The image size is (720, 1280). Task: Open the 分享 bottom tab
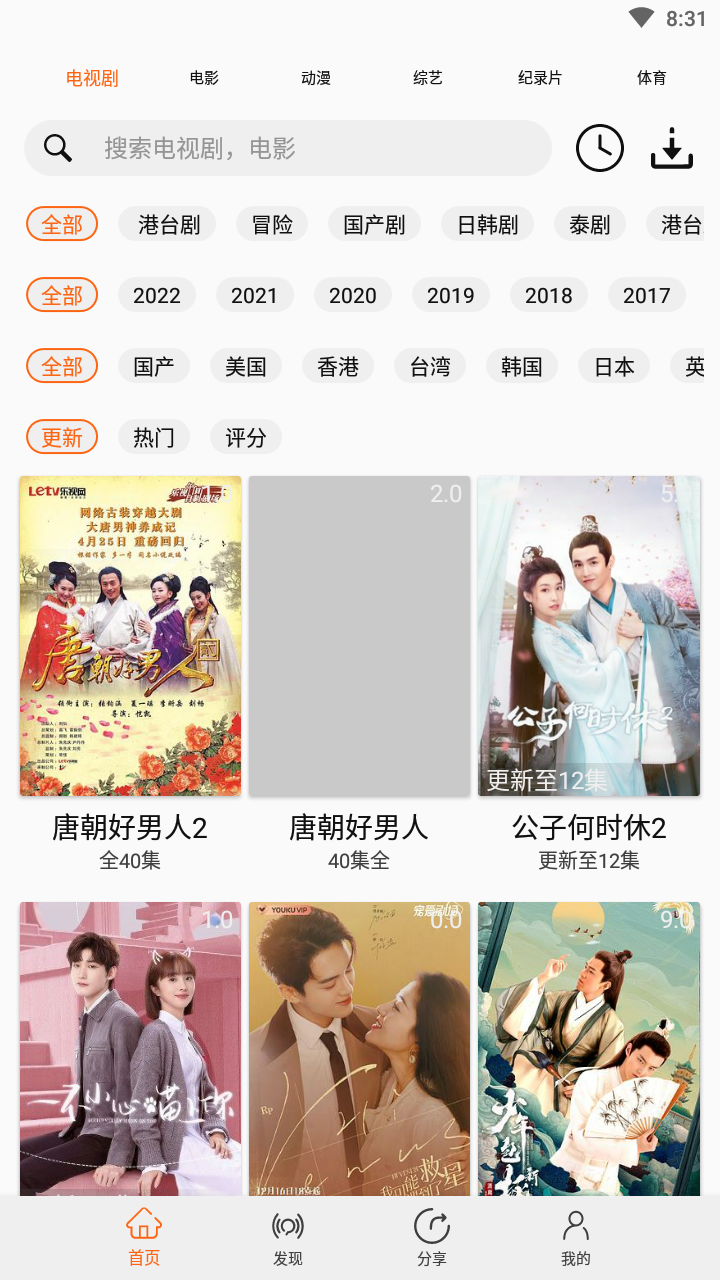tap(432, 1238)
